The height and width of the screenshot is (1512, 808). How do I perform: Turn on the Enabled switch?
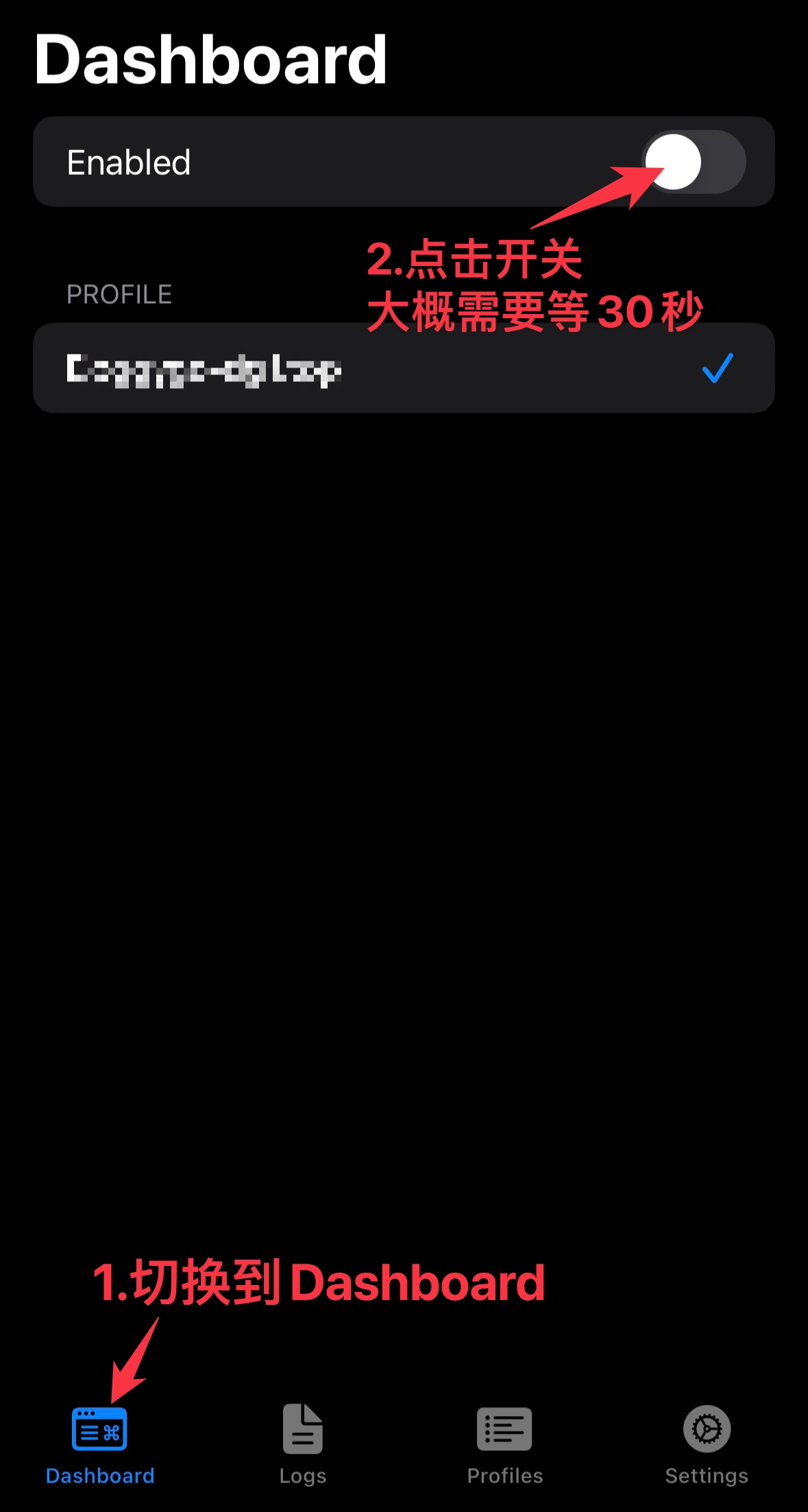point(693,162)
